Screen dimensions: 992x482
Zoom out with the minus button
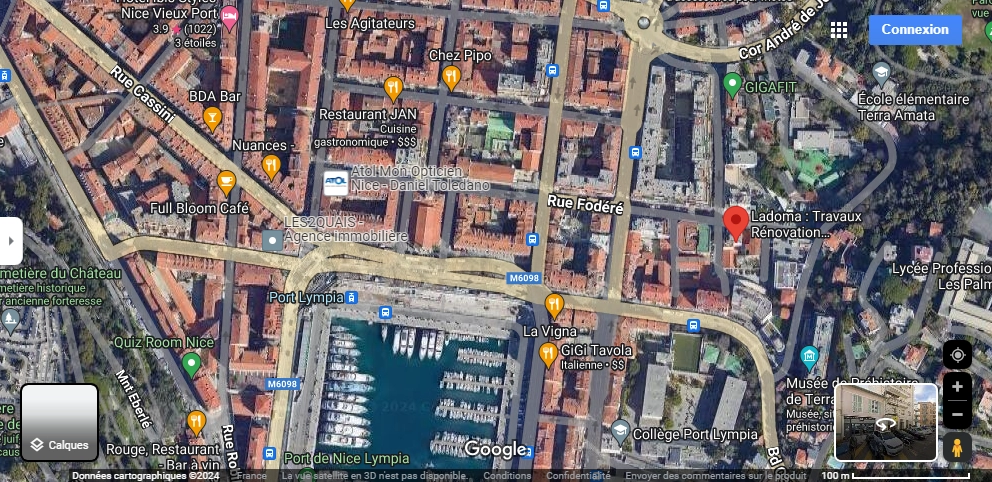957,413
